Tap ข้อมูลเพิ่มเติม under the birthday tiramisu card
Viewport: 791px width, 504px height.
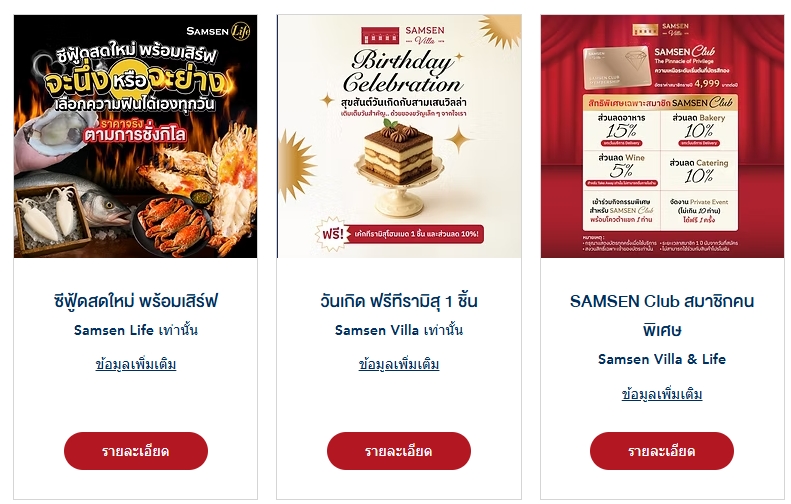[x=399, y=364]
